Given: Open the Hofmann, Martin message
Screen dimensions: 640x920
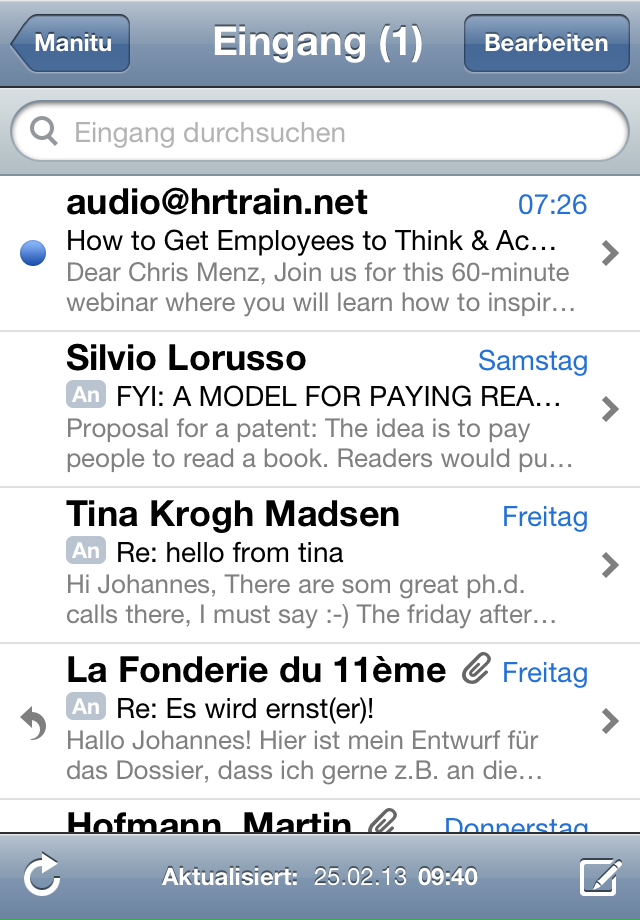Looking at the screenshot, I should pos(320,820).
